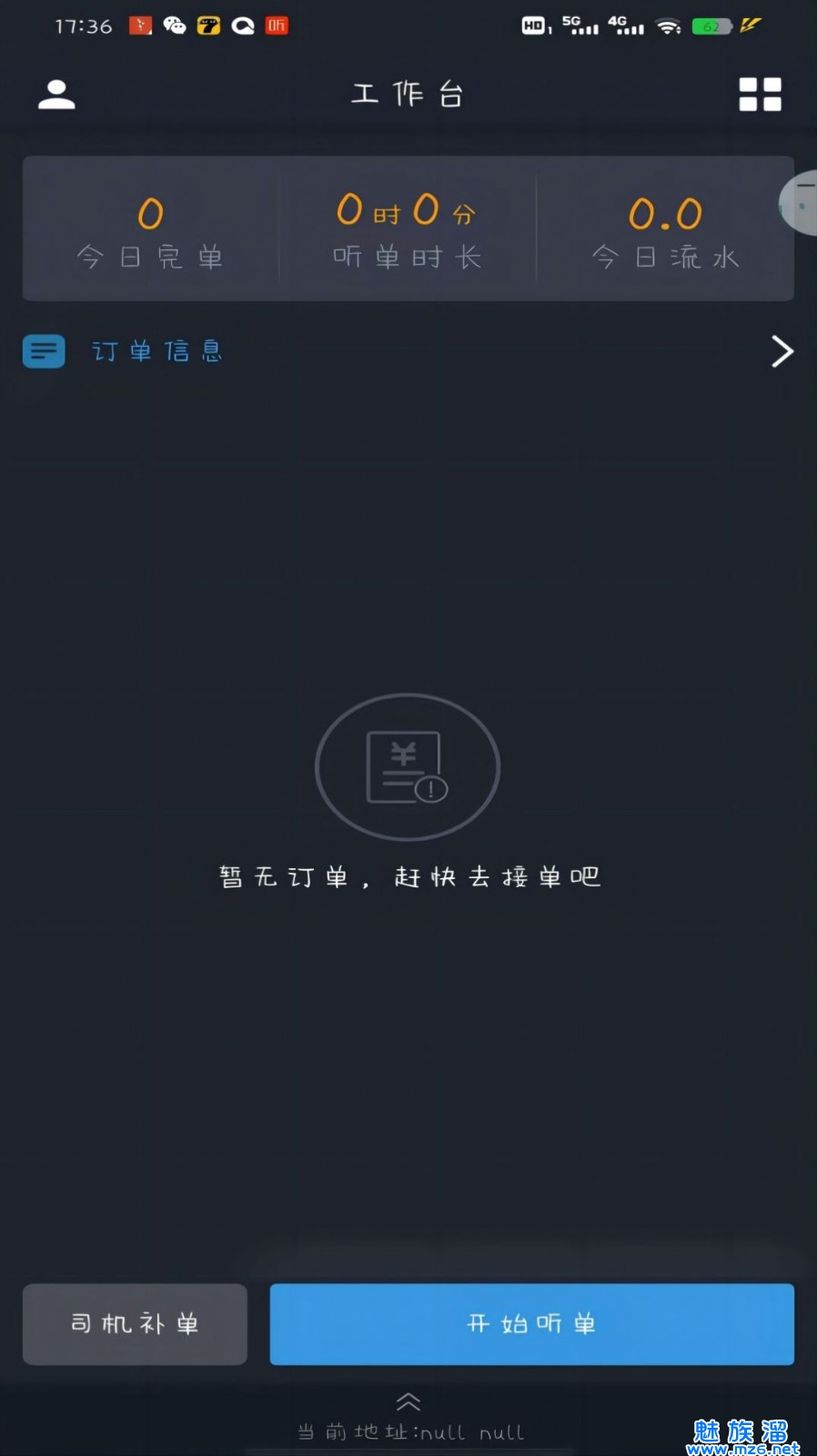Tap the floating side handle
Screen dimensions: 817x1456
pos(800,204)
